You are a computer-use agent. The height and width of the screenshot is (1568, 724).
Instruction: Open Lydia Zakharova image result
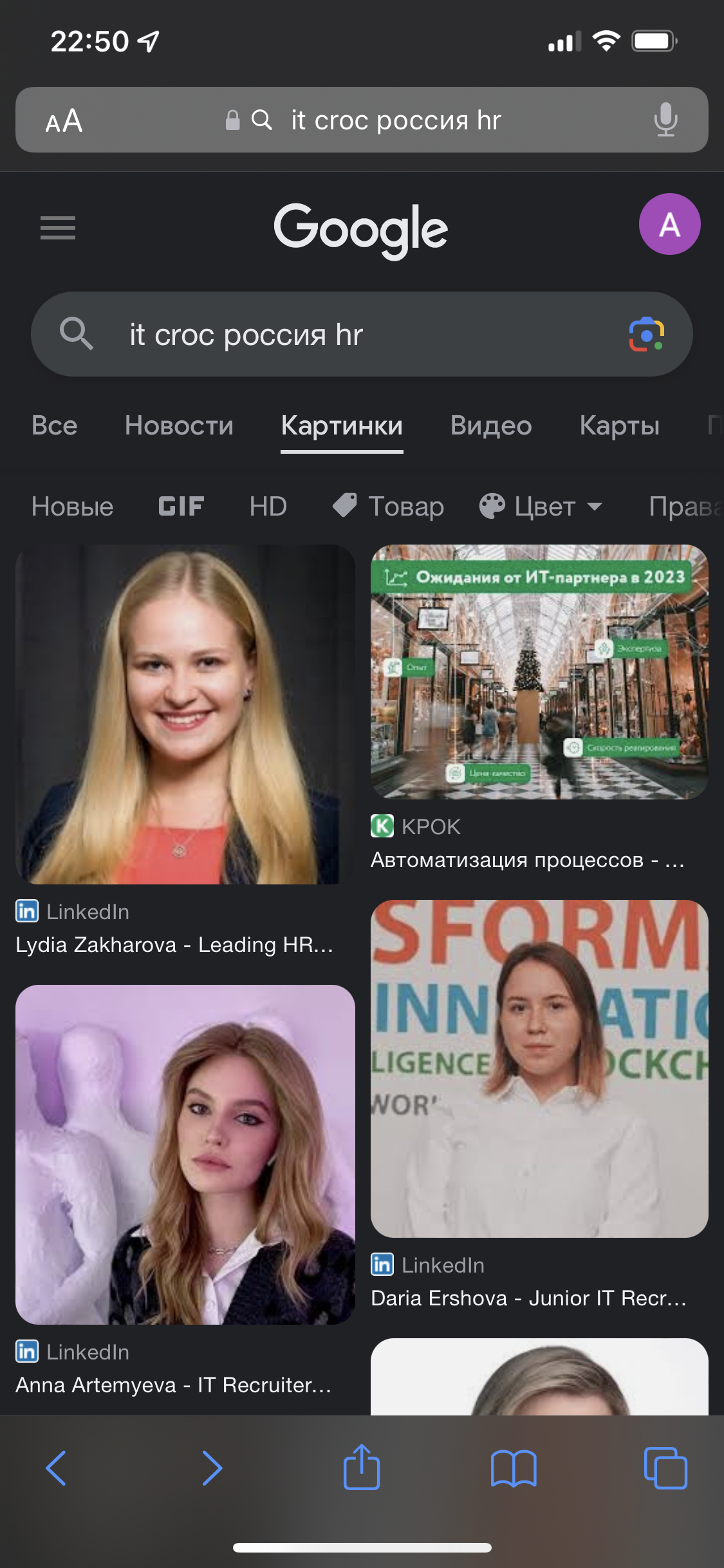pos(185,714)
